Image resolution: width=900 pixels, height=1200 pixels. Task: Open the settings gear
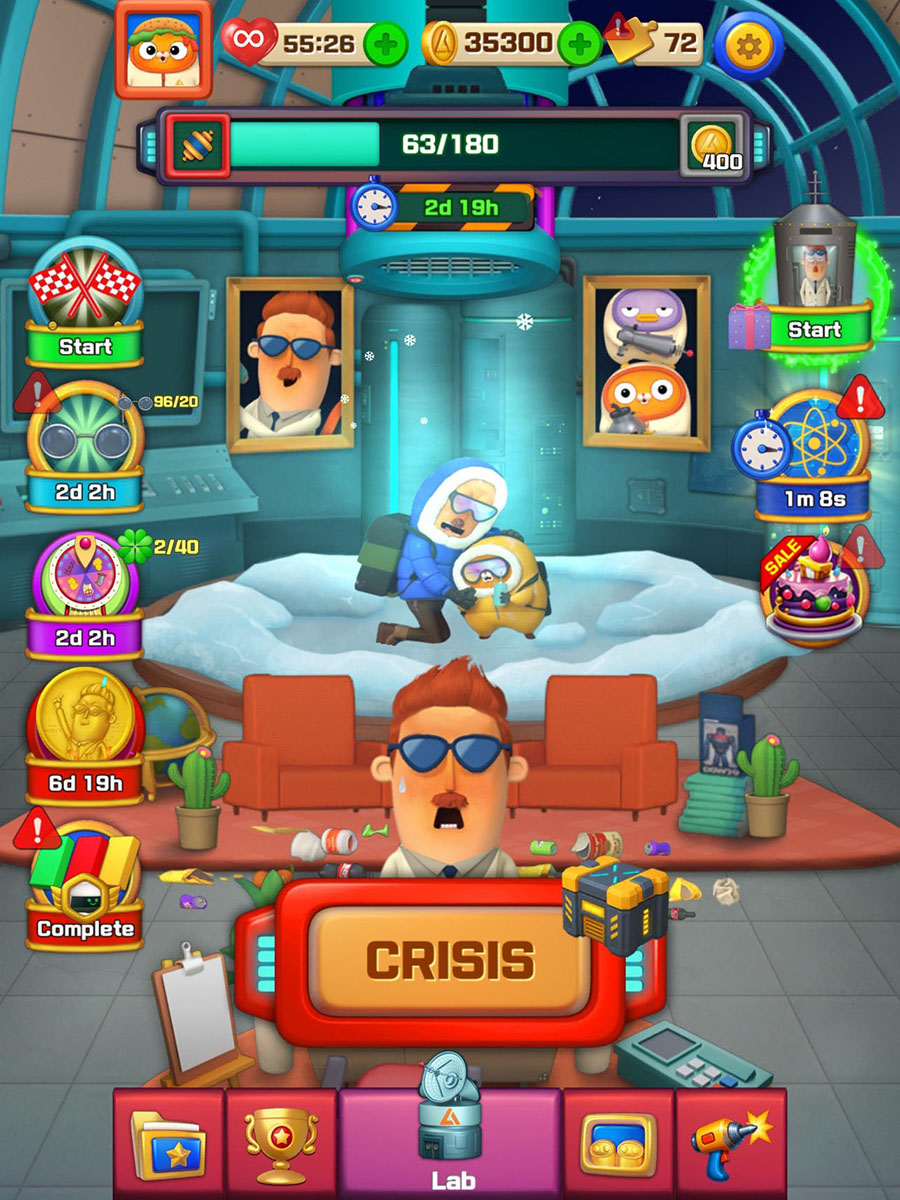(748, 46)
